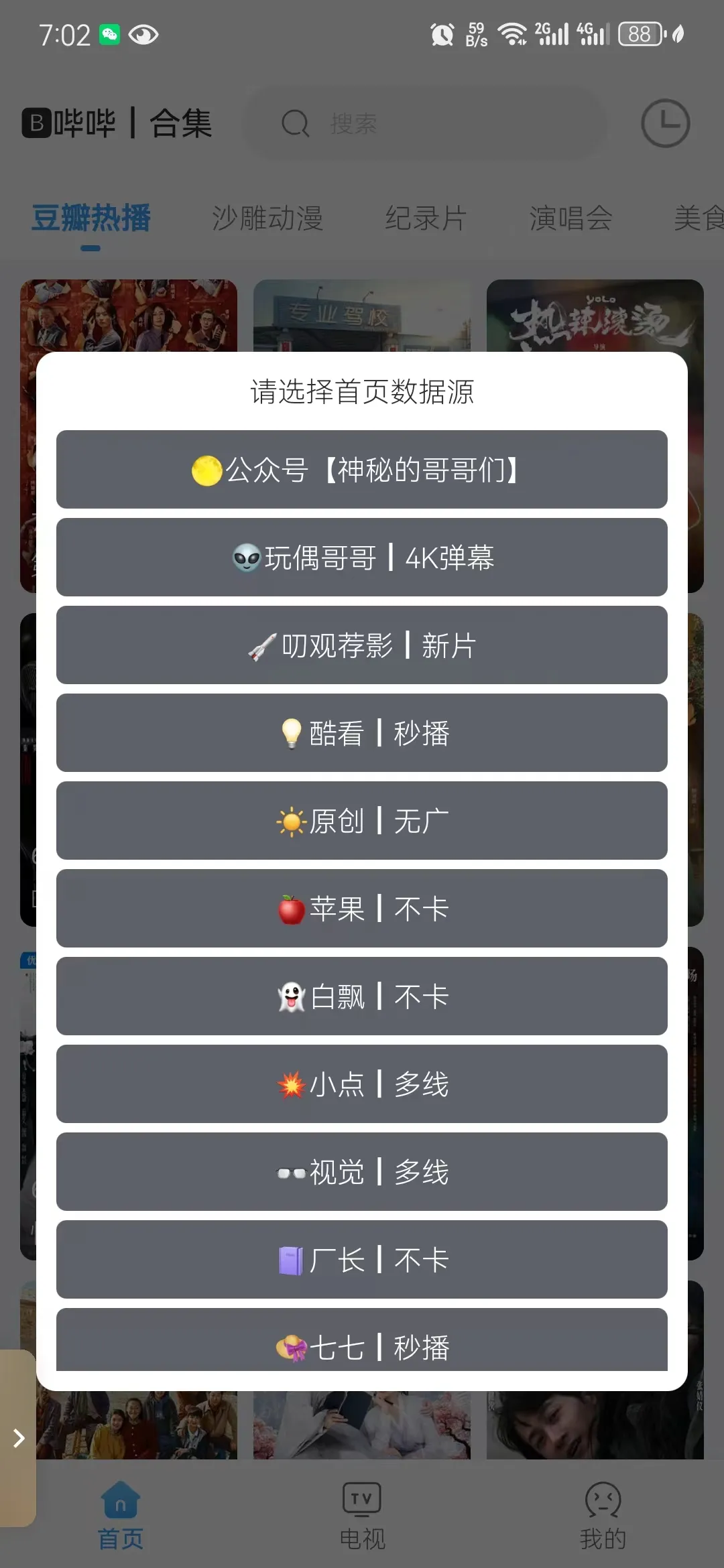Choose 七七 | 秒播 source
The image size is (724, 1568).
click(x=362, y=1344)
